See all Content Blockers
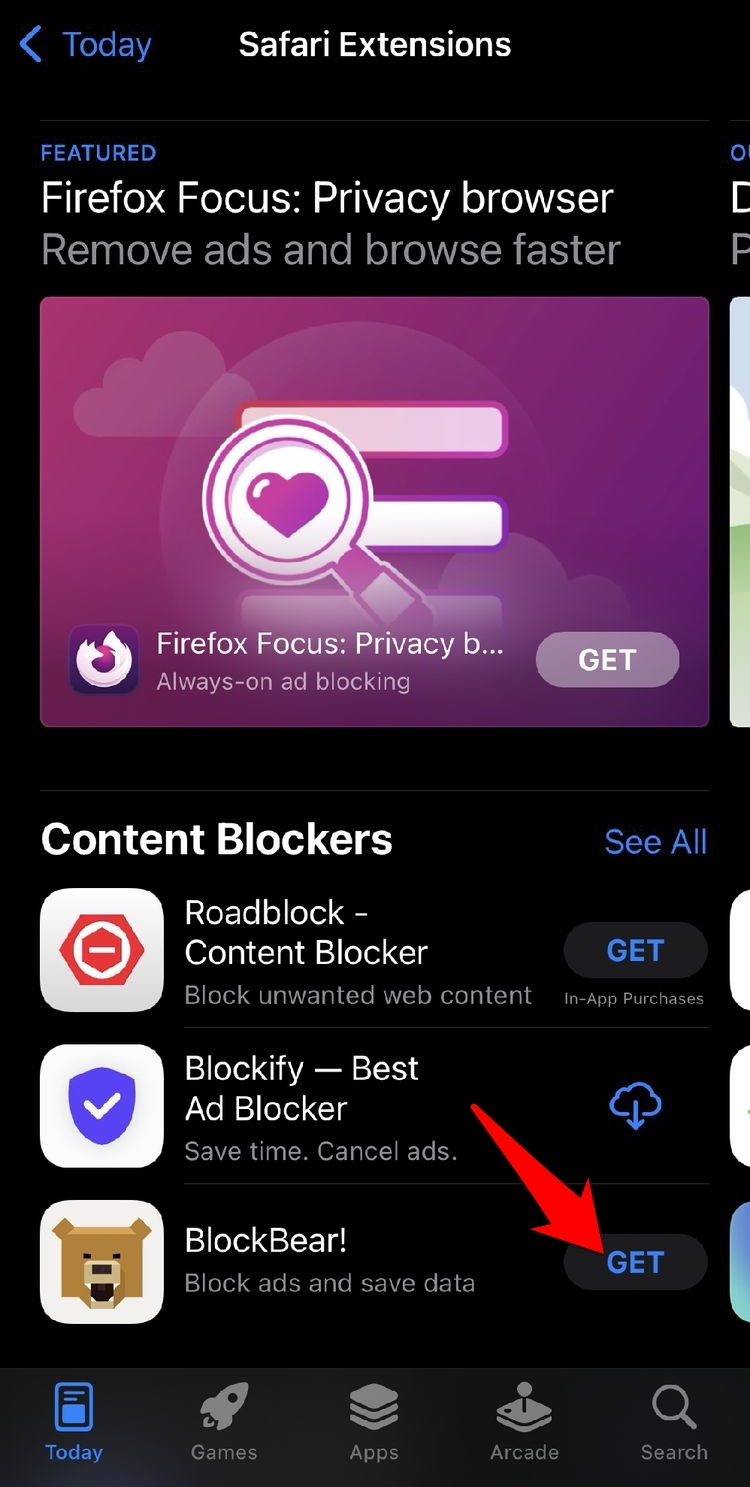Screen dimensions: 750x1487 (x=655, y=842)
